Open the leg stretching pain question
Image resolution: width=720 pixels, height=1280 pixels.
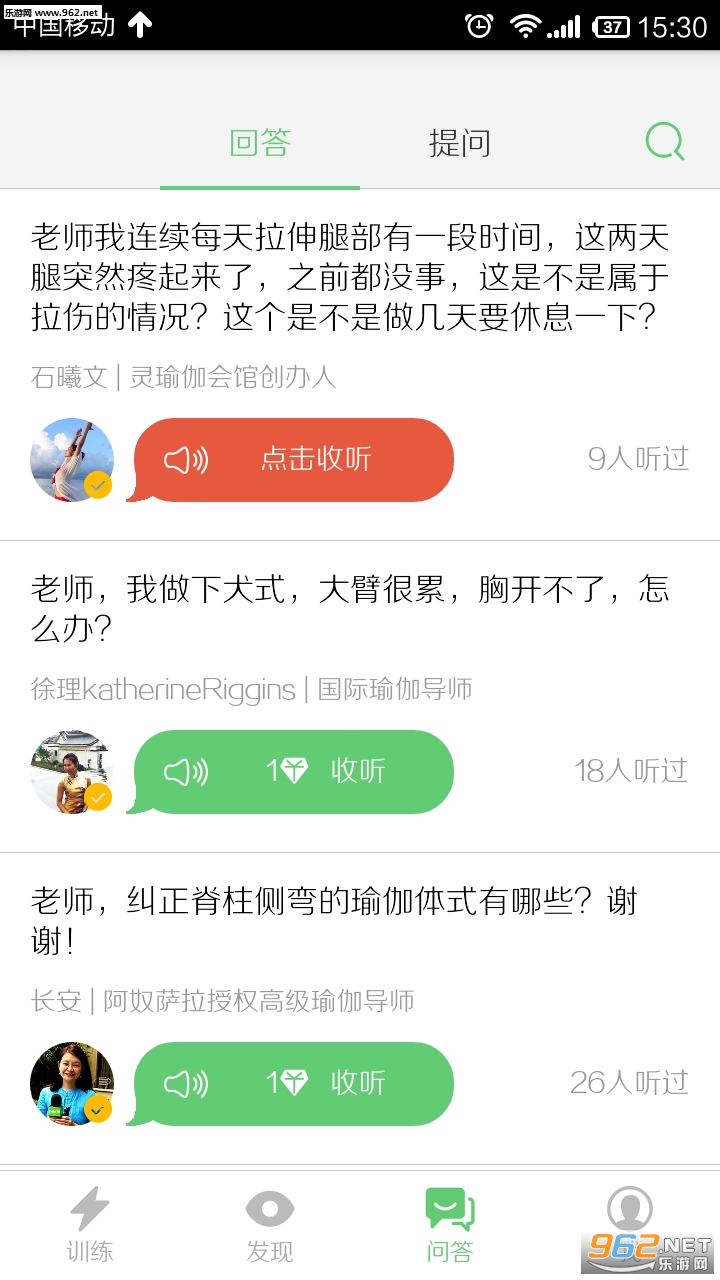[x=350, y=278]
